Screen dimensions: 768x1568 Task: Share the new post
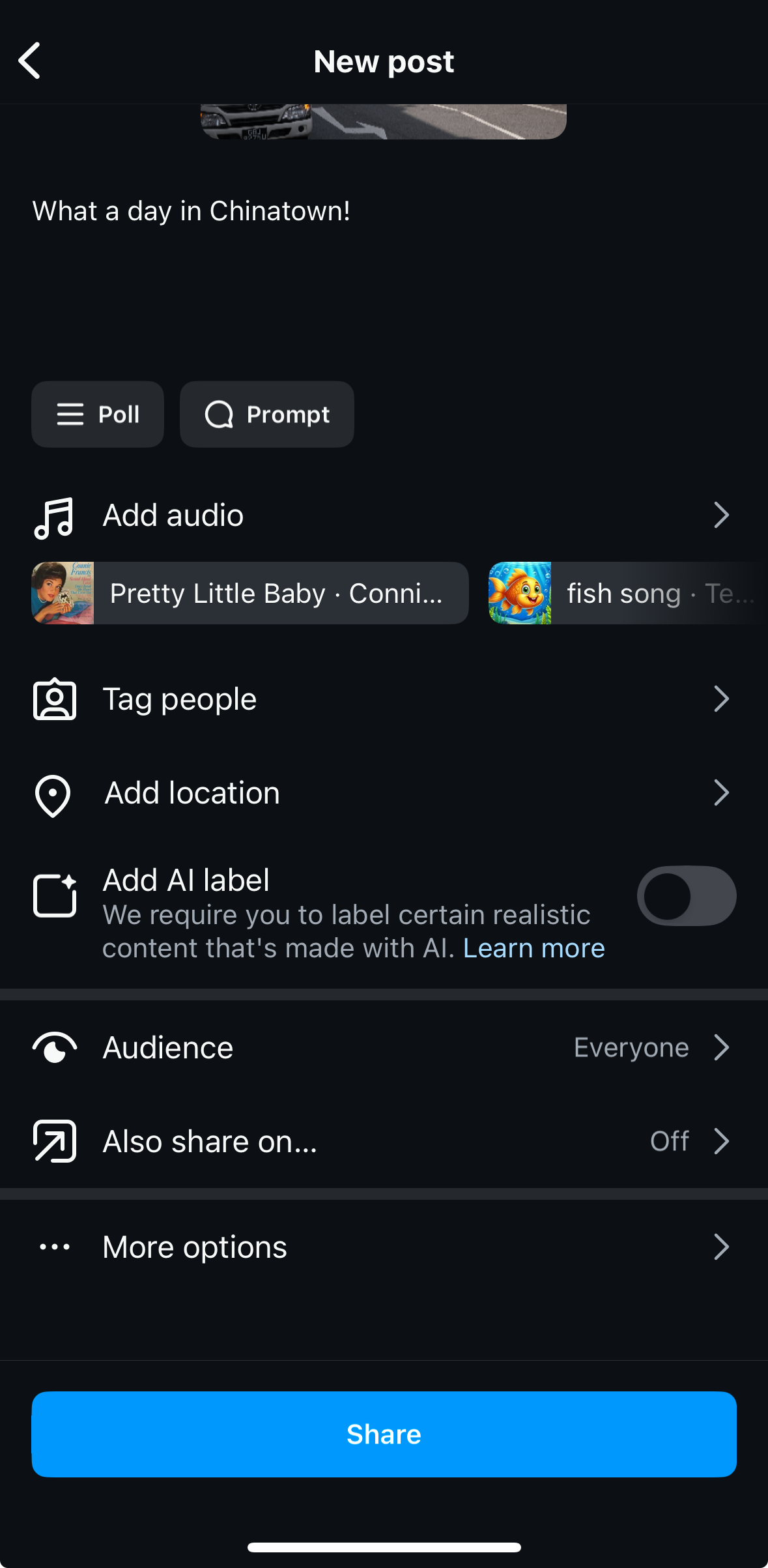click(x=384, y=1434)
